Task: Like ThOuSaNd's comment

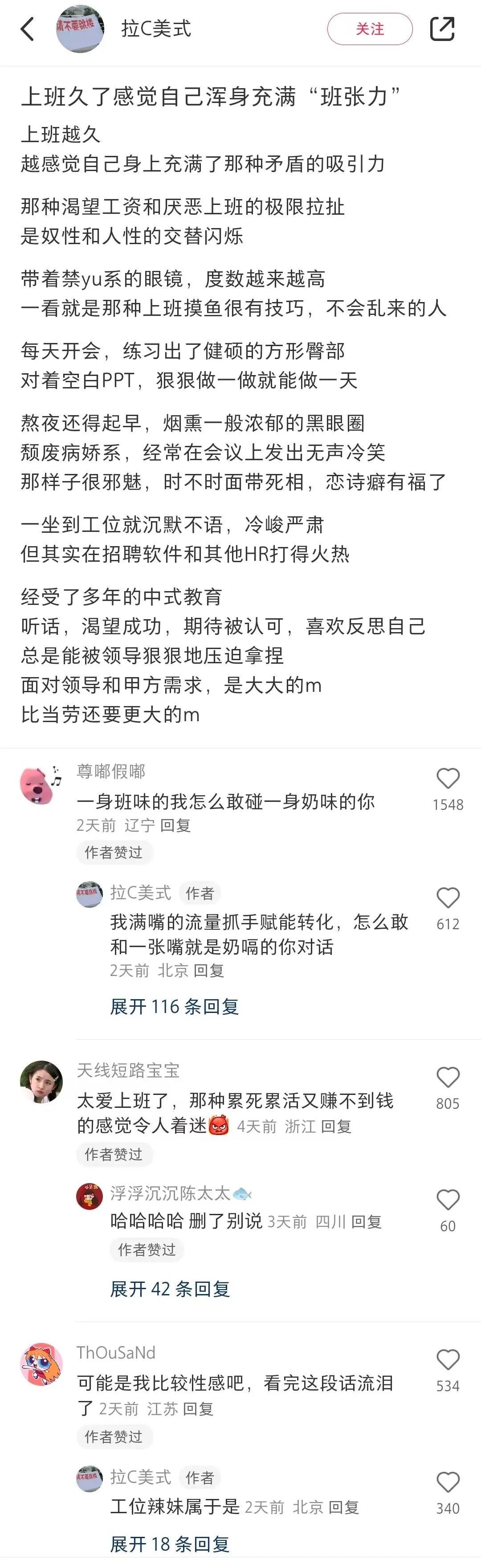Action: [448, 1360]
